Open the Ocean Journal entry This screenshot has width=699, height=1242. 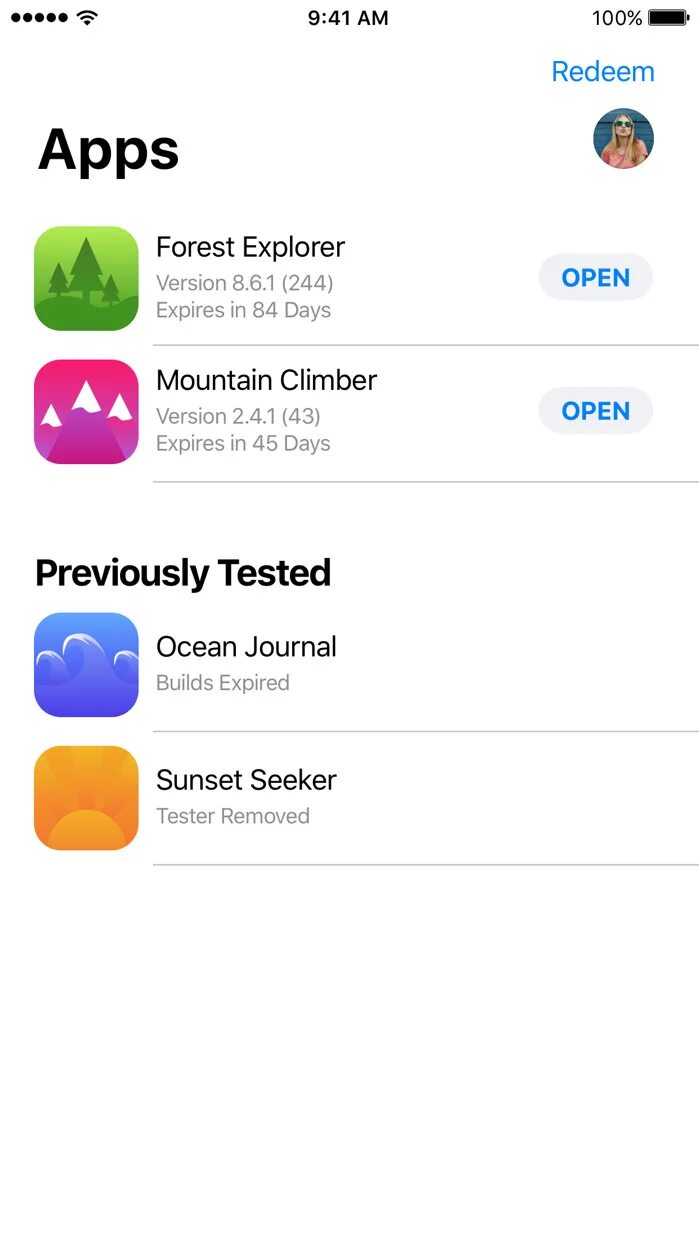click(x=349, y=665)
